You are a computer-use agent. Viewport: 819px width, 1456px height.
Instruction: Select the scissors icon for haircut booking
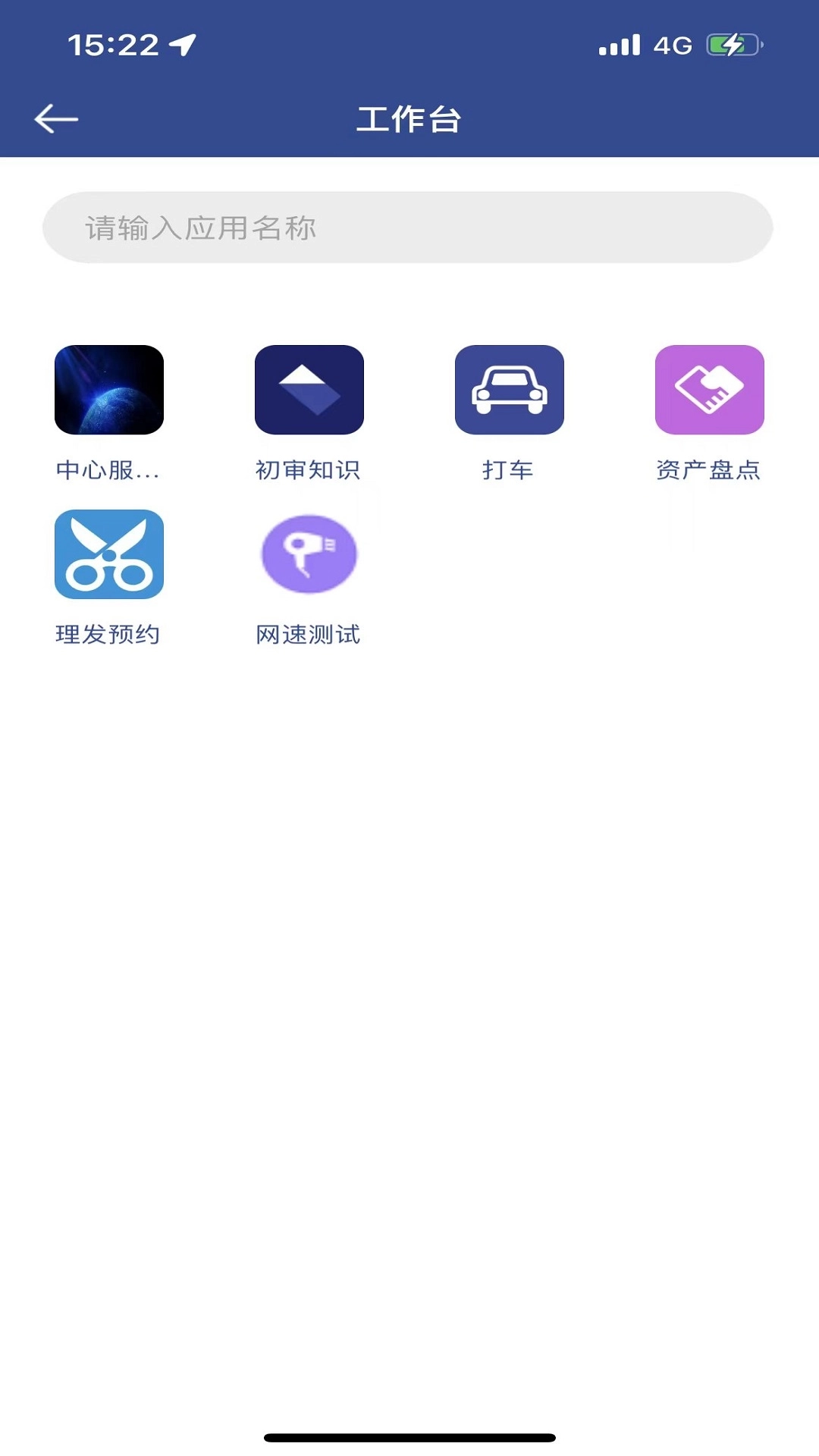coord(108,554)
